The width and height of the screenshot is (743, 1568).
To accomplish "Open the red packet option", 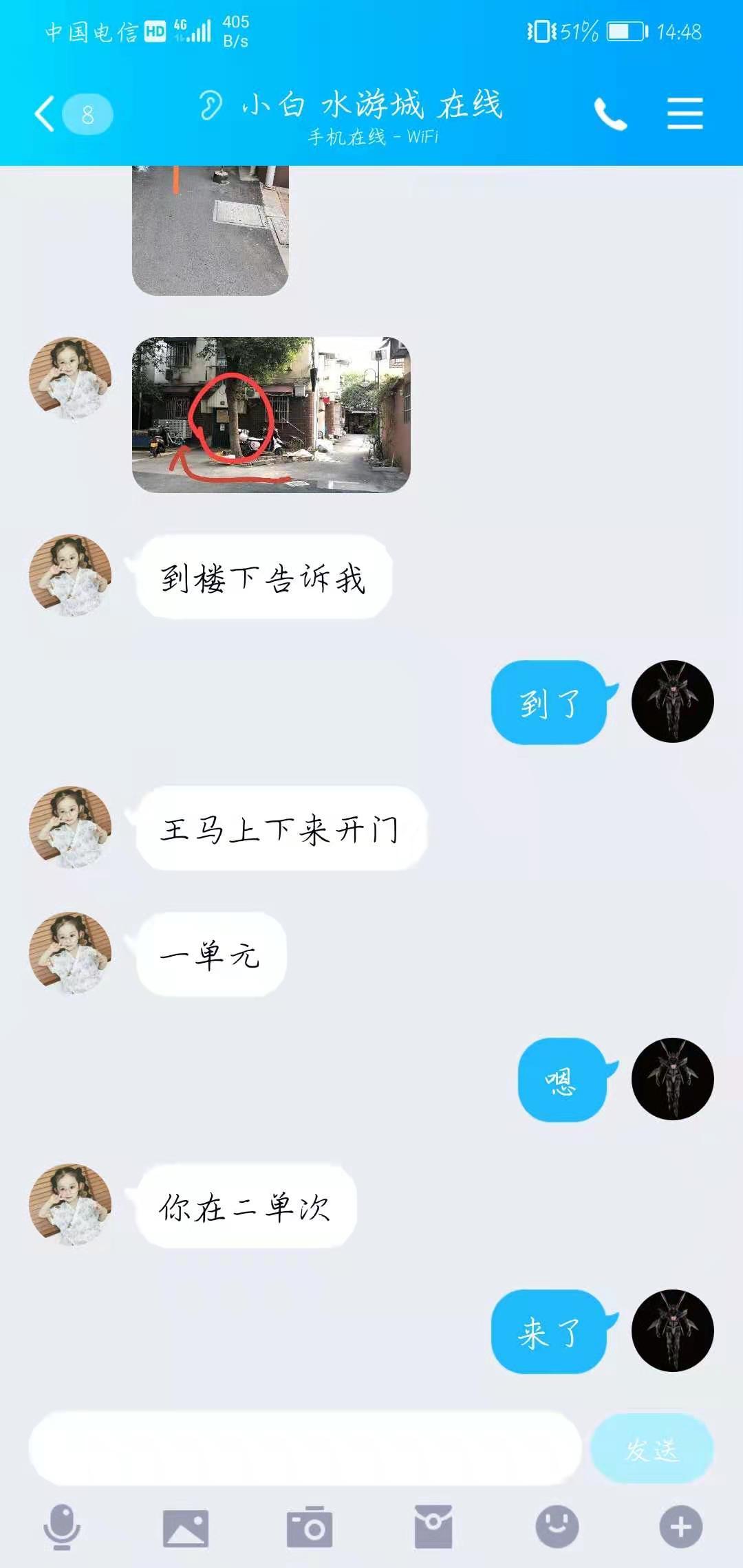I will (x=433, y=1527).
